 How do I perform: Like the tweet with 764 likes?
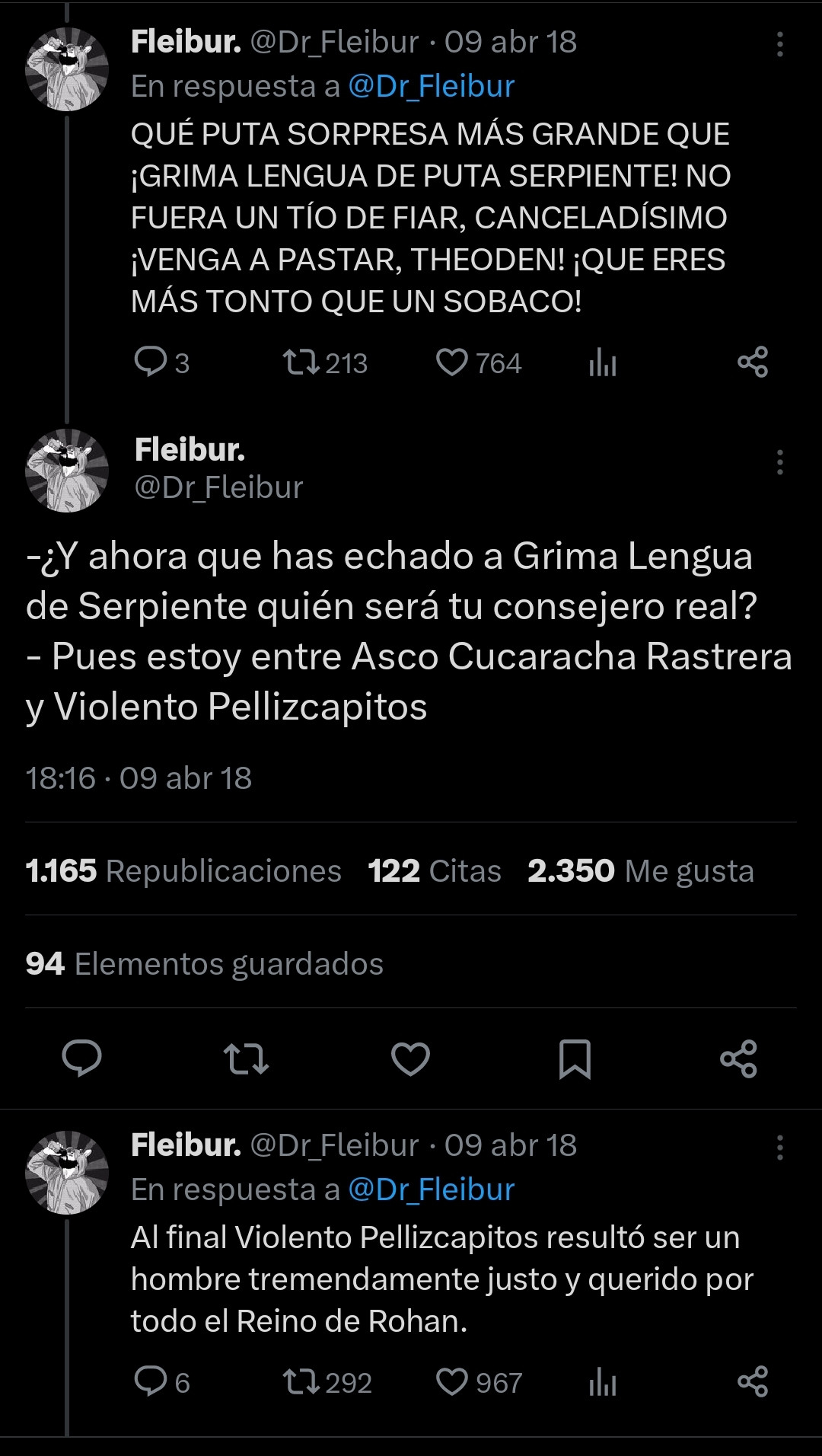tap(451, 362)
